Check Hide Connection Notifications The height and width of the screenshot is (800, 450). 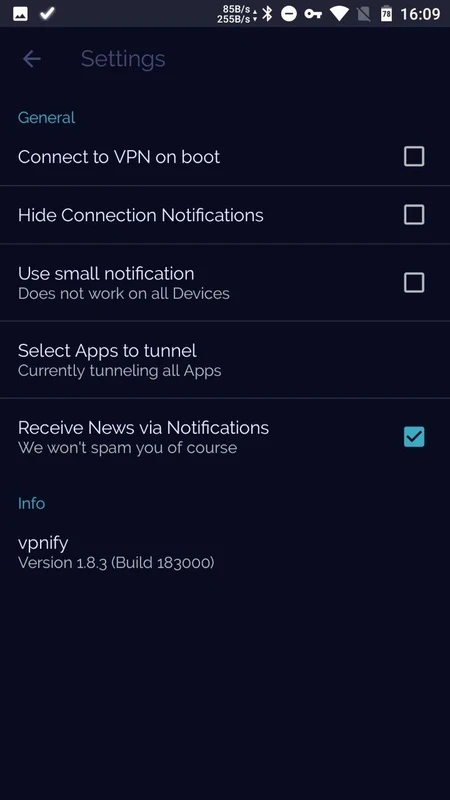(414, 215)
